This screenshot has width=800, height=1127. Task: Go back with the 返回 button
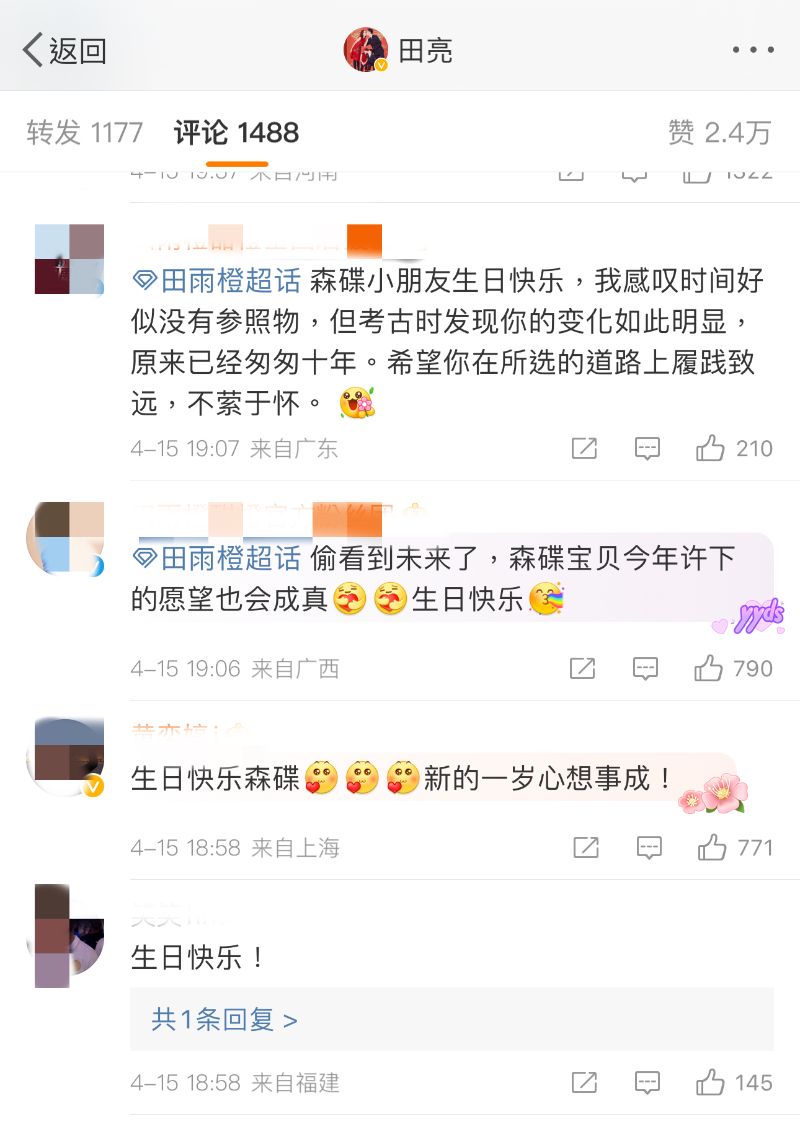pos(64,50)
